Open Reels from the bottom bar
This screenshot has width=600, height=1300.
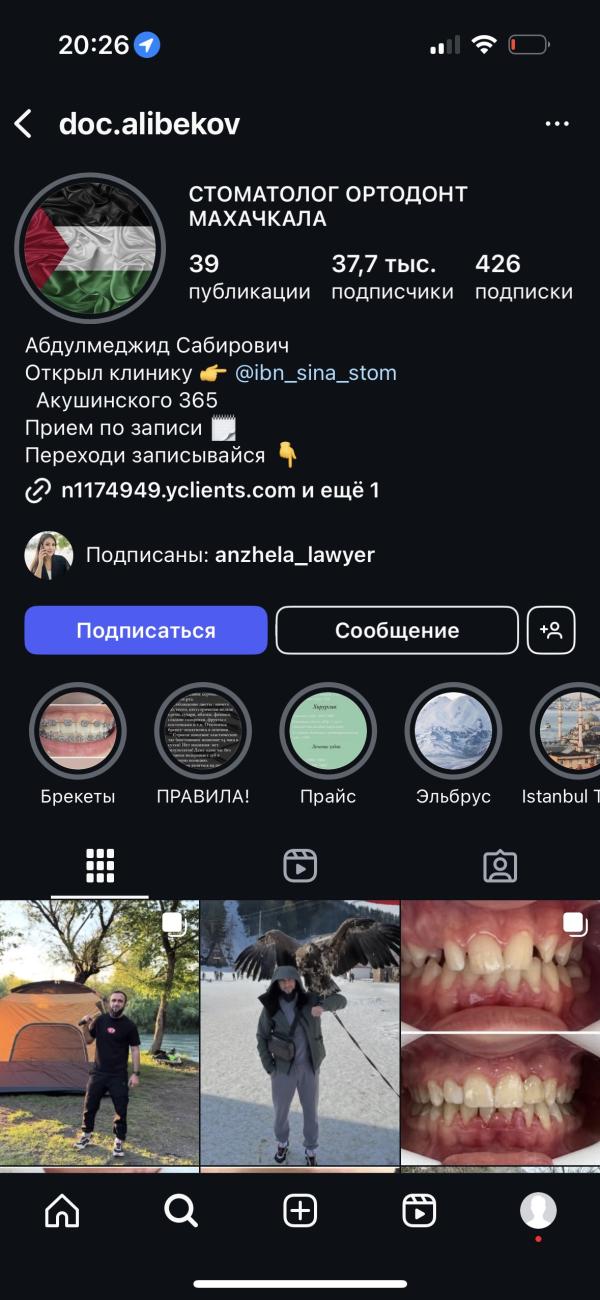tap(419, 1211)
